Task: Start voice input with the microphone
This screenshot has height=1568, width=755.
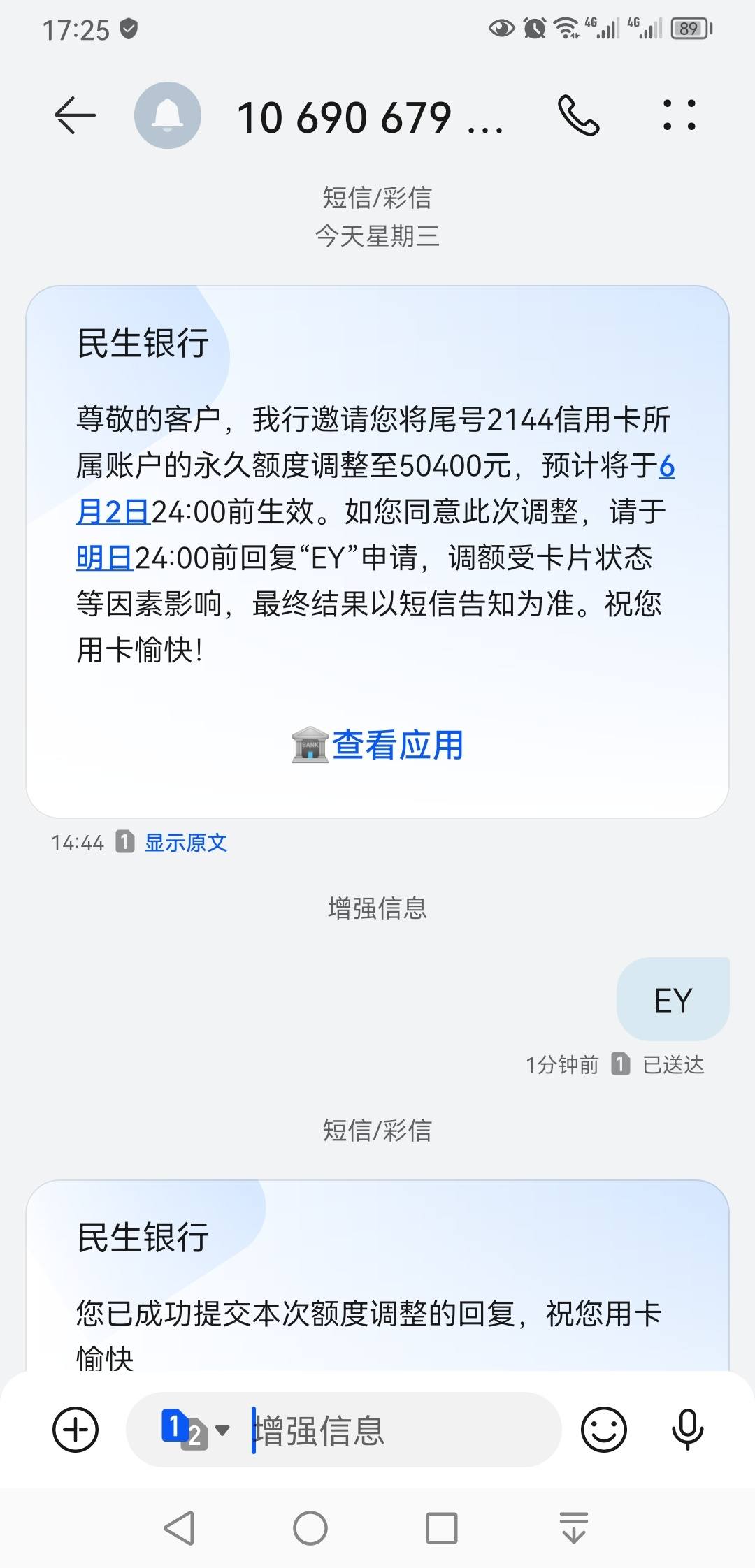Action: click(688, 1429)
